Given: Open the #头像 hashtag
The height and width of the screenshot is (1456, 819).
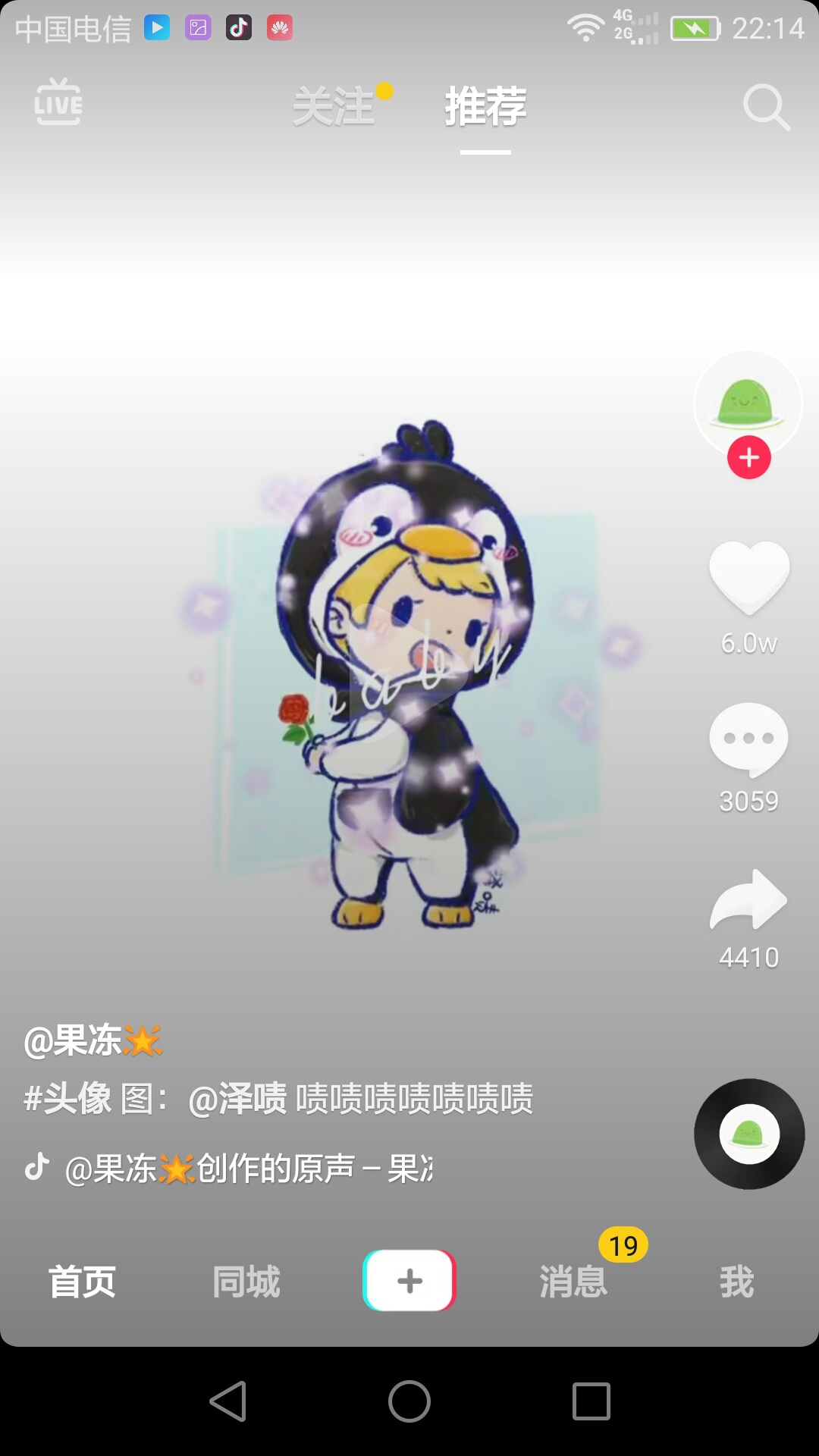Looking at the screenshot, I should pos(68,1098).
